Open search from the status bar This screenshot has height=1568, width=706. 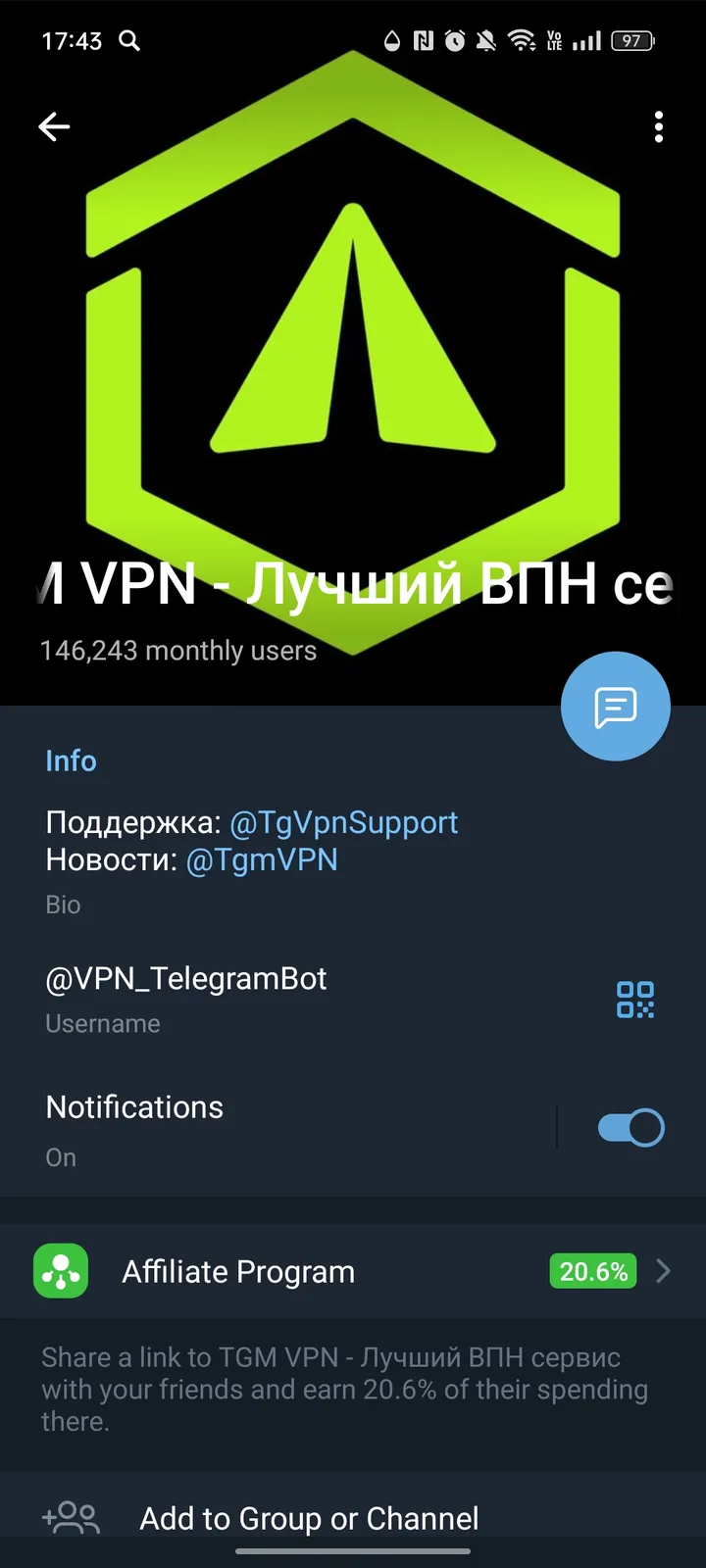tap(128, 41)
